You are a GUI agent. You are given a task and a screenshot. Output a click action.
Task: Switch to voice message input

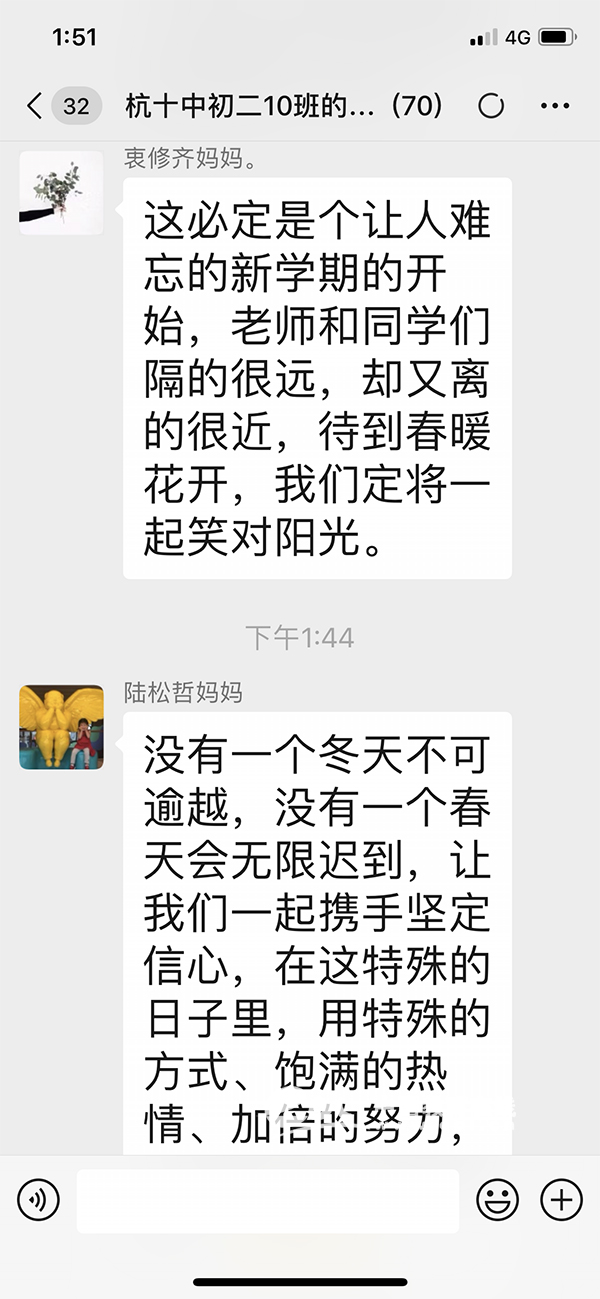pyautogui.click(x=38, y=1199)
